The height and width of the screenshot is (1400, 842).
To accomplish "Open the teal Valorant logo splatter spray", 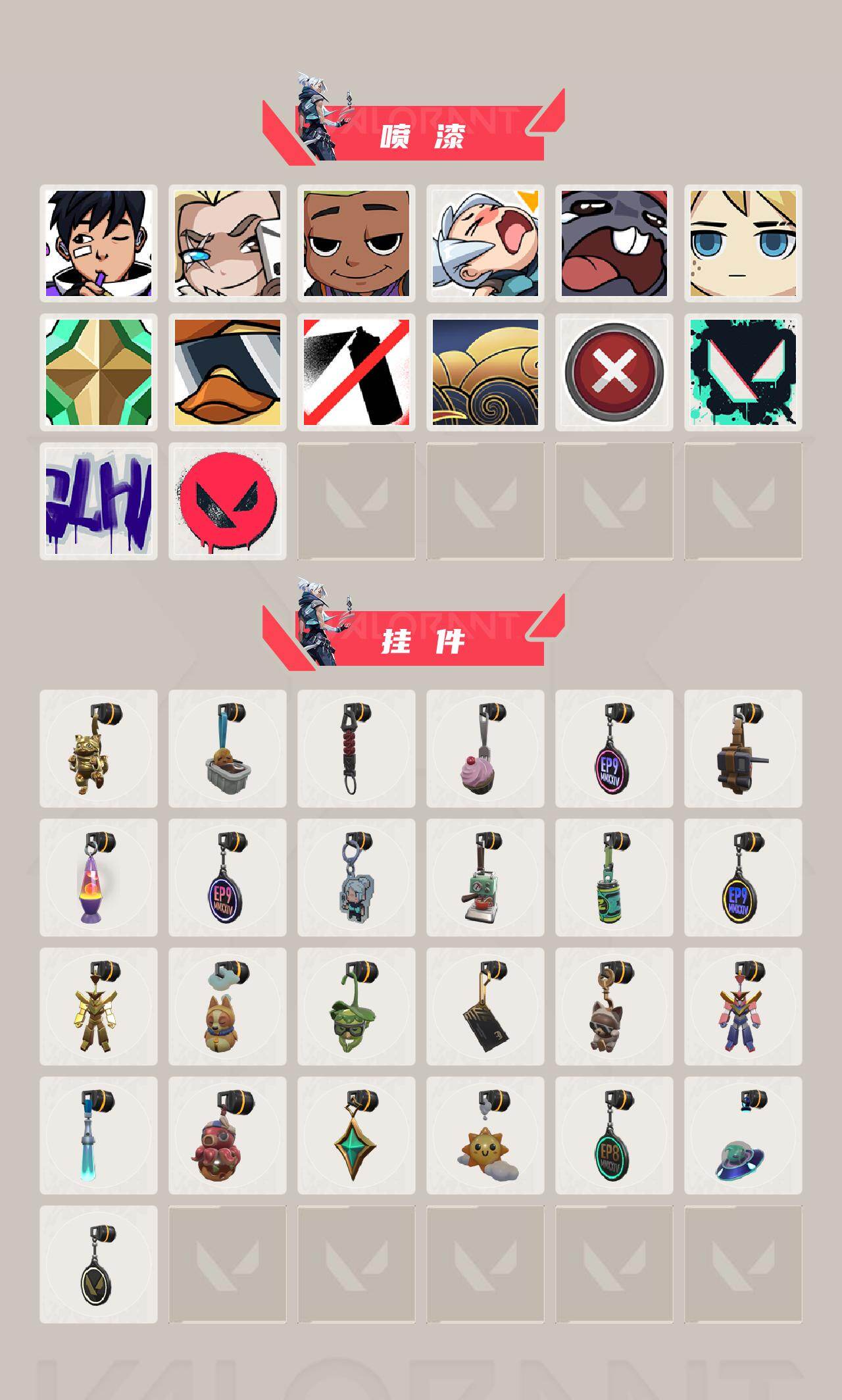I will pos(744,373).
